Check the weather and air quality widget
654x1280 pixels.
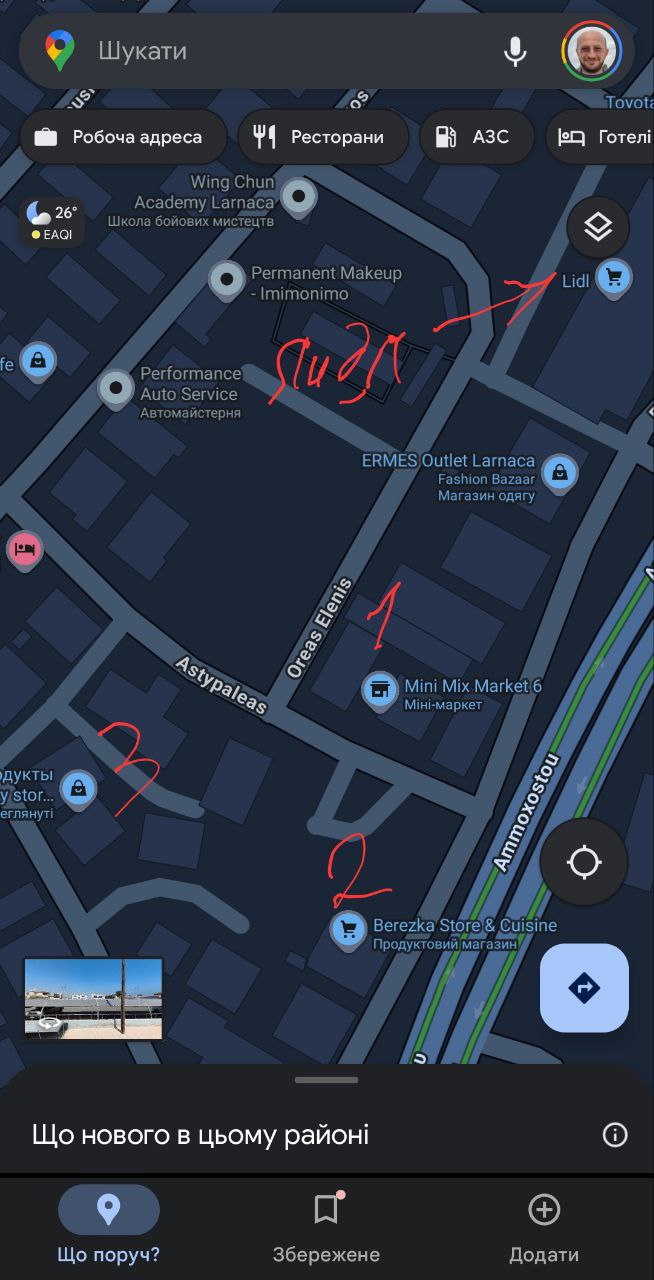[x=52, y=222]
